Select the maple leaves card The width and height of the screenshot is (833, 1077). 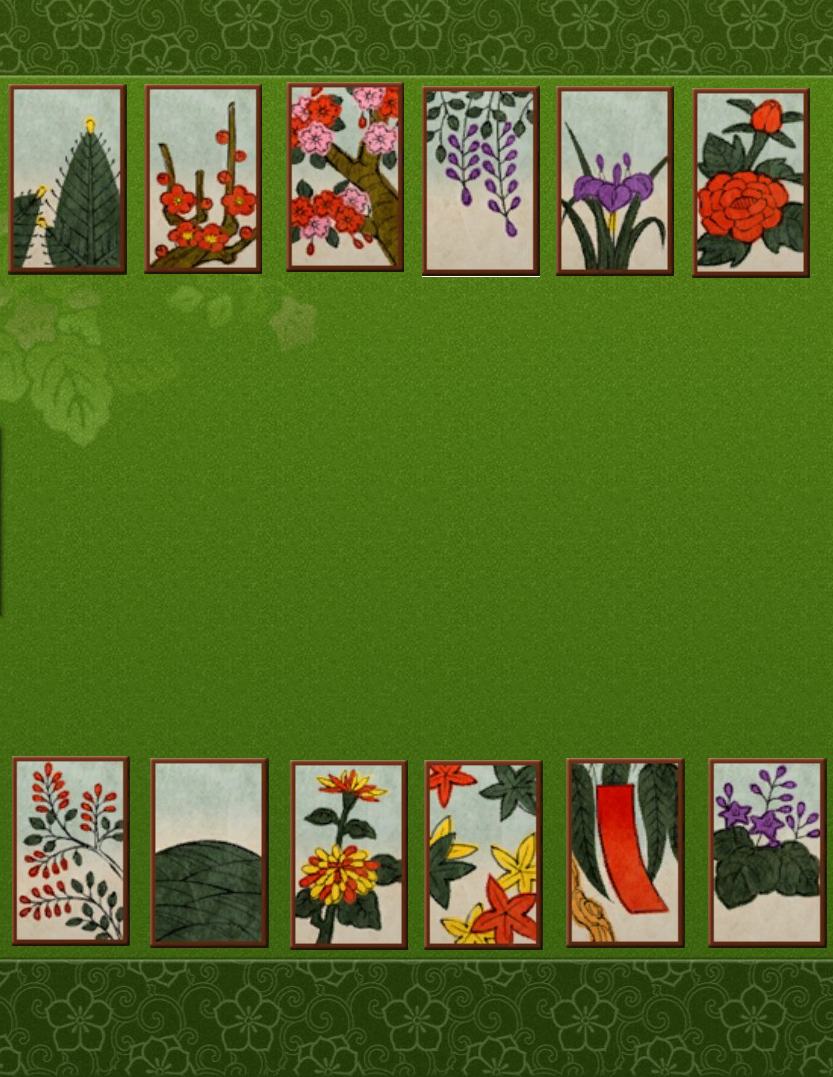coord(483,855)
